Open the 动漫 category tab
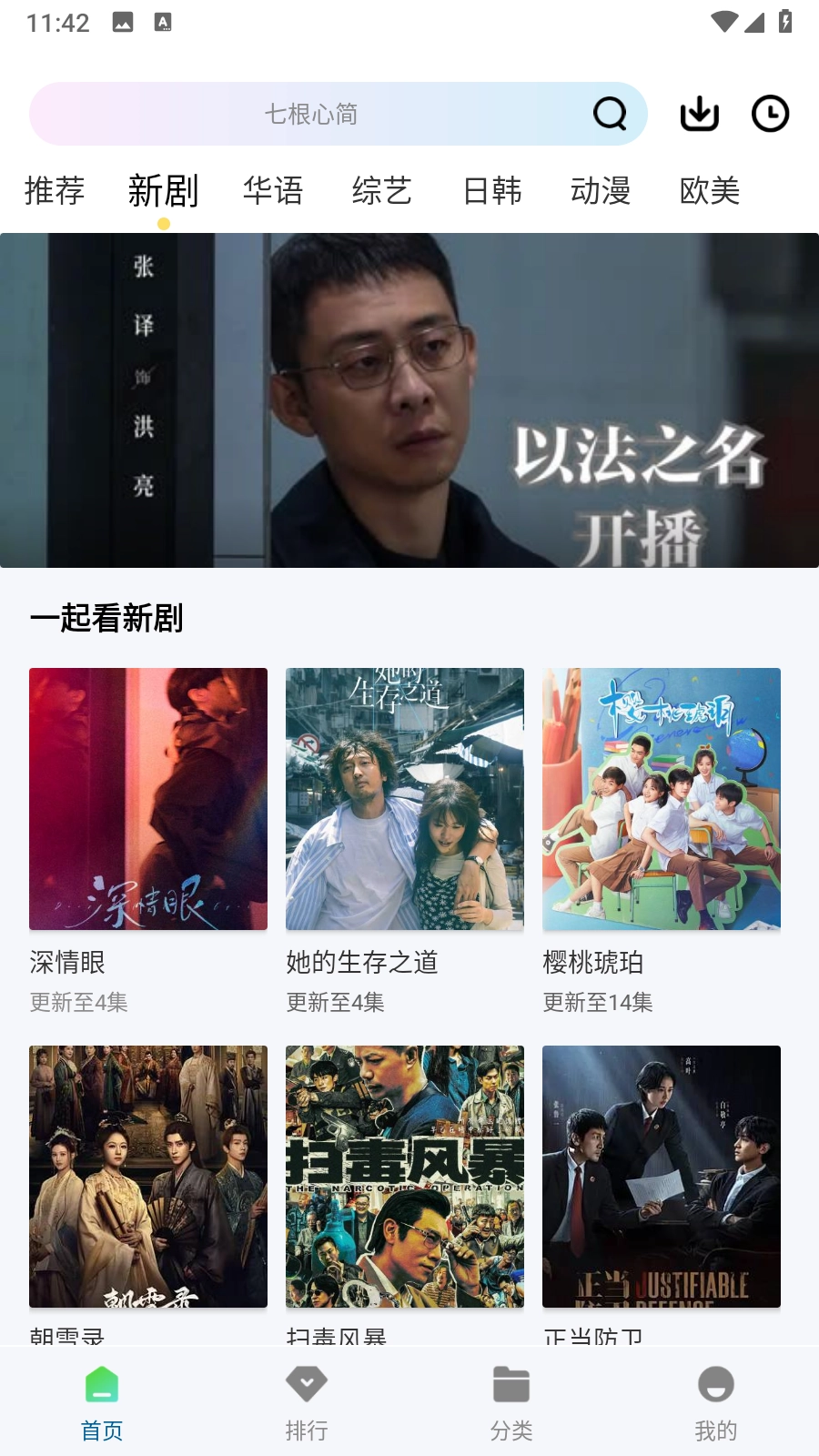This screenshot has width=819, height=1456. [x=602, y=191]
